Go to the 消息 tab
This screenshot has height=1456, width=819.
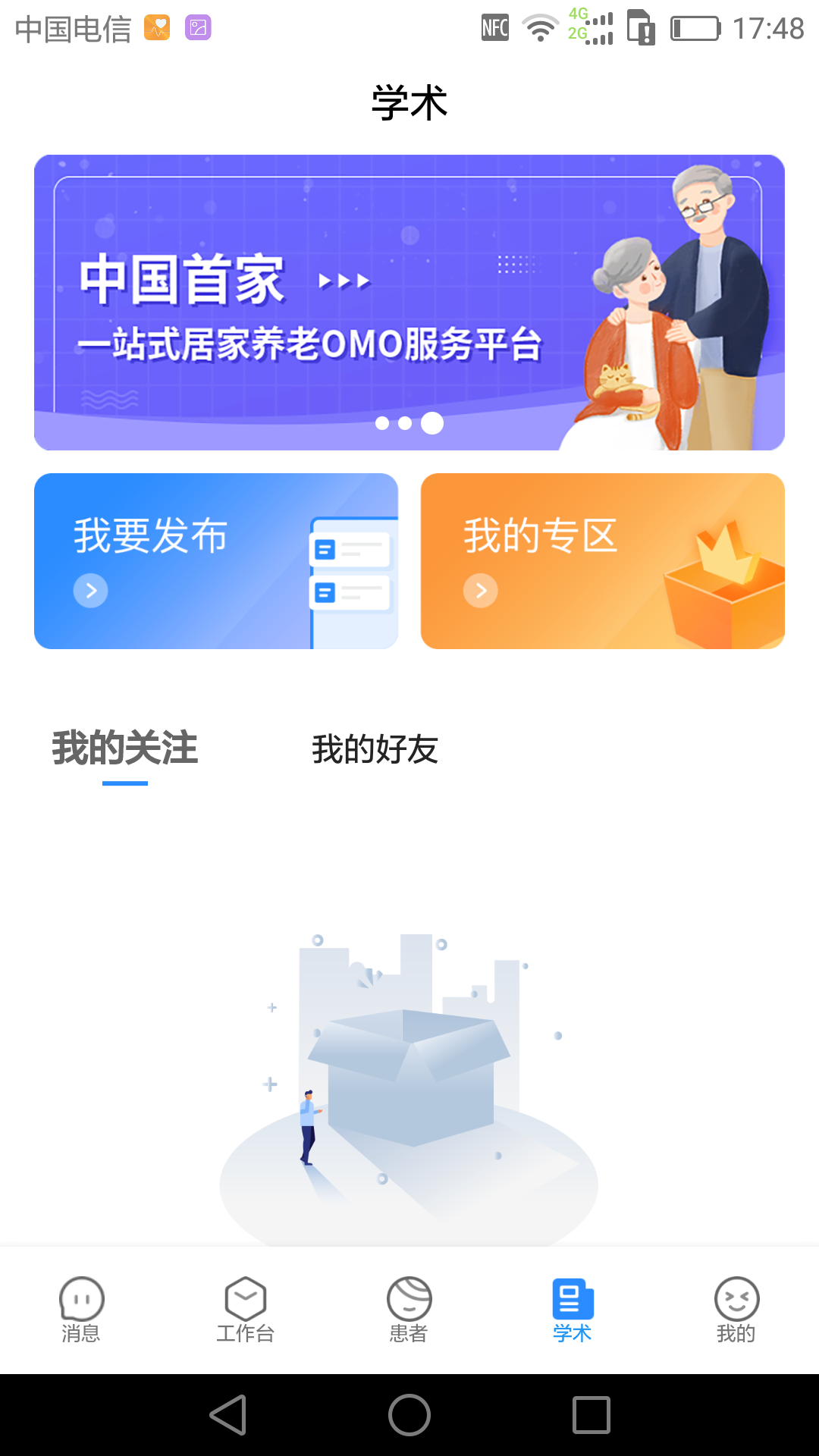[82, 1310]
